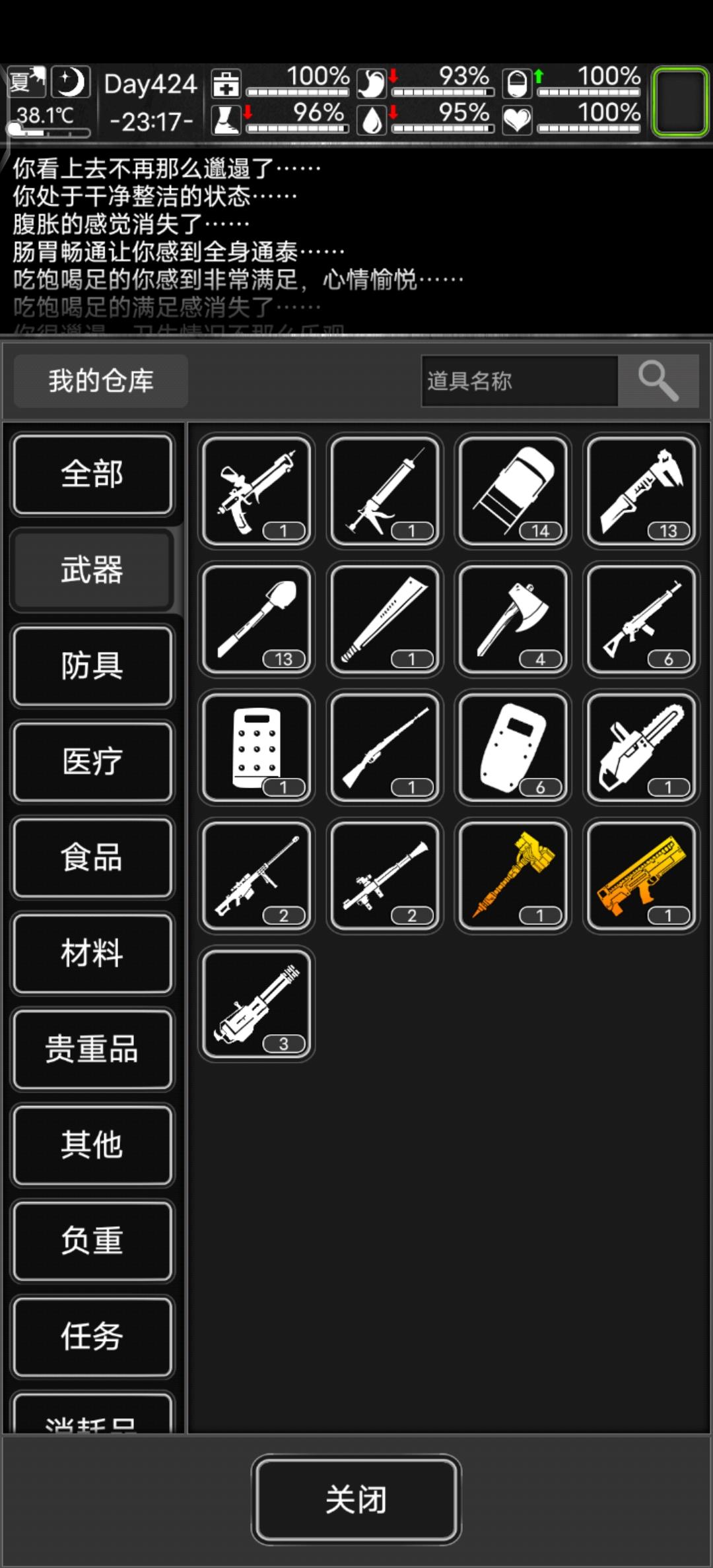Image resolution: width=713 pixels, height=1568 pixels.
Task: Select the shovel weapon stack of 13
Action: point(255,619)
